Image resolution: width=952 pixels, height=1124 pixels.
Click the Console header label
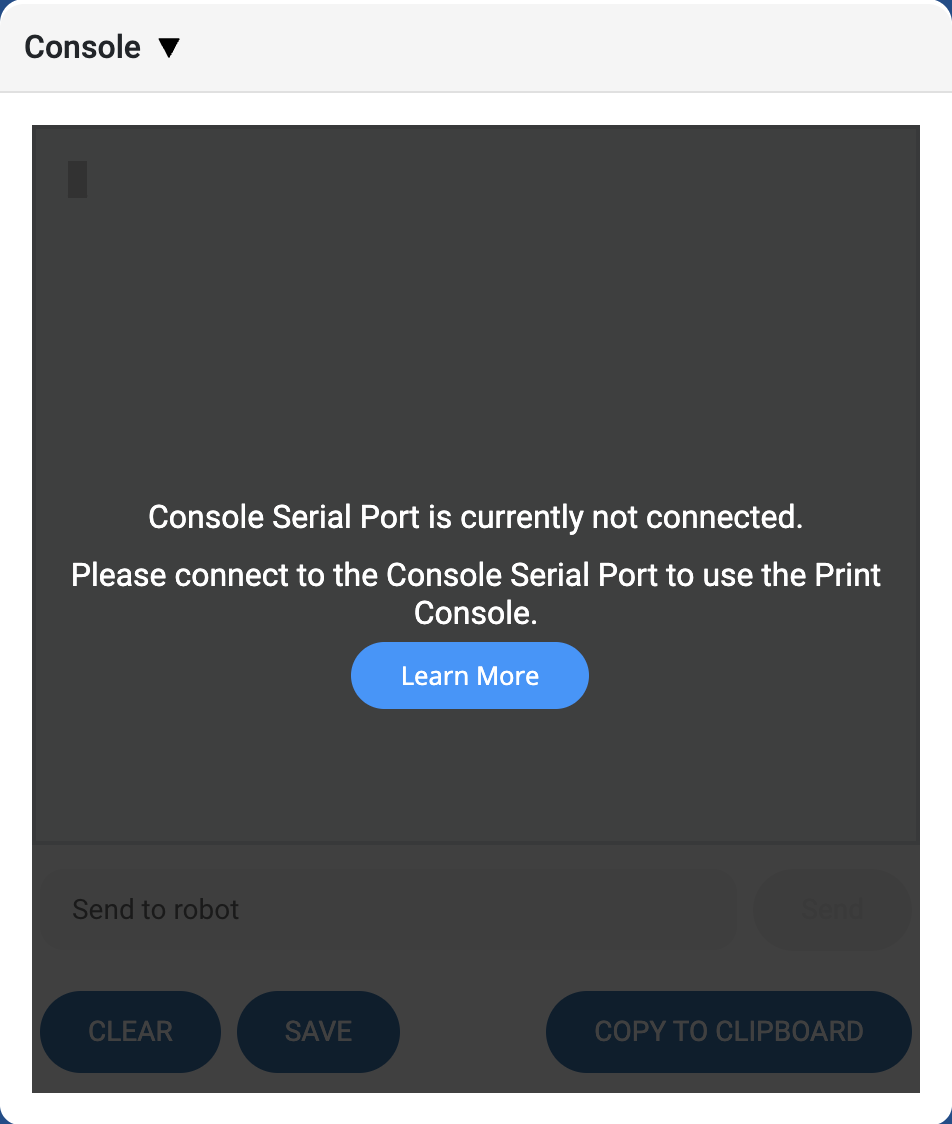82,46
